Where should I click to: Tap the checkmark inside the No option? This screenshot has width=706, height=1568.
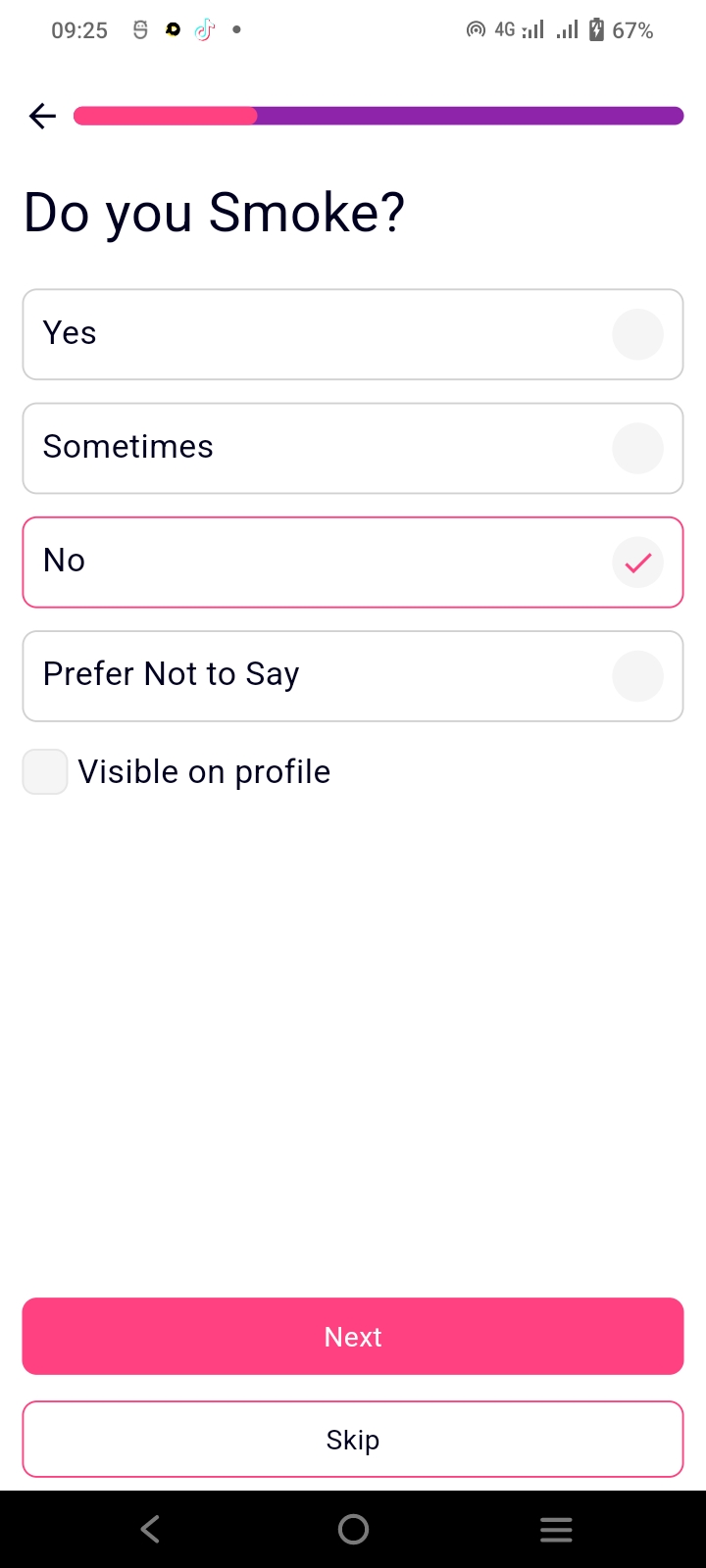[x=637, y=562]
